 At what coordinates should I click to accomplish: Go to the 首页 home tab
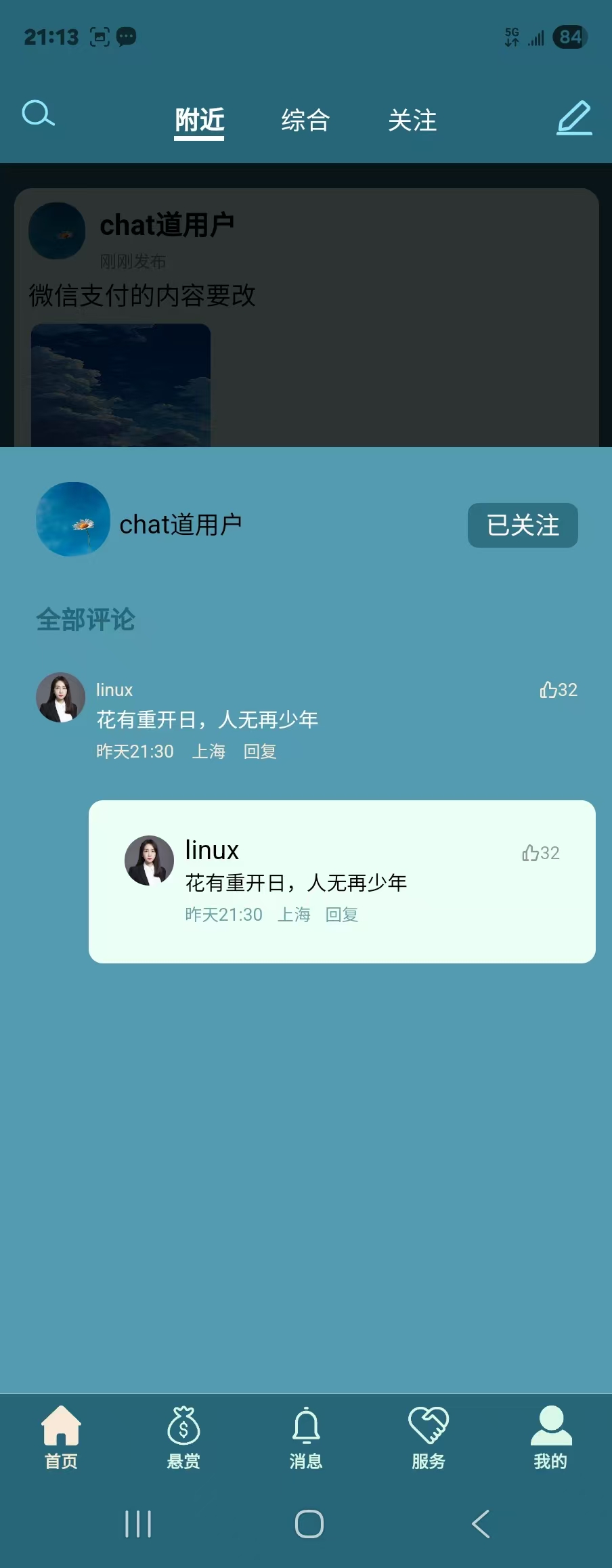[x=61, y=1437]
